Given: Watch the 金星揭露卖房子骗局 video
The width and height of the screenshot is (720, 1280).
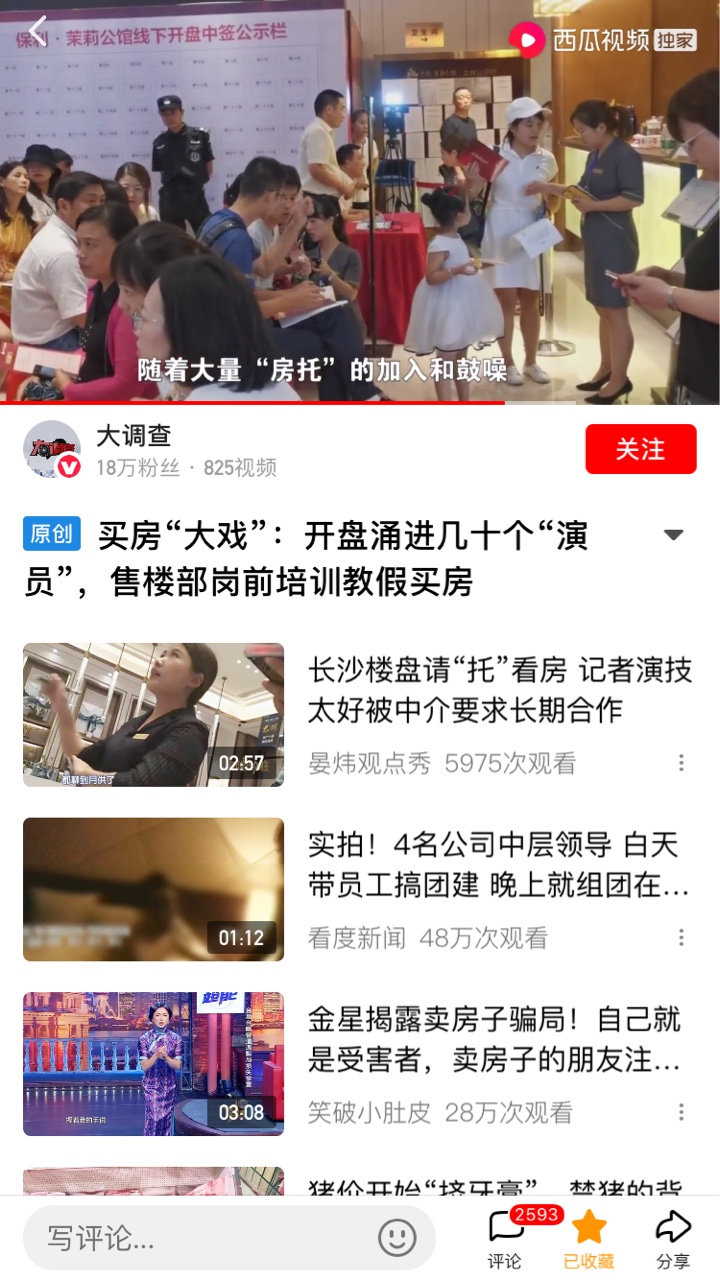Looking at the screenshot, I should (x=153, y=1063).
